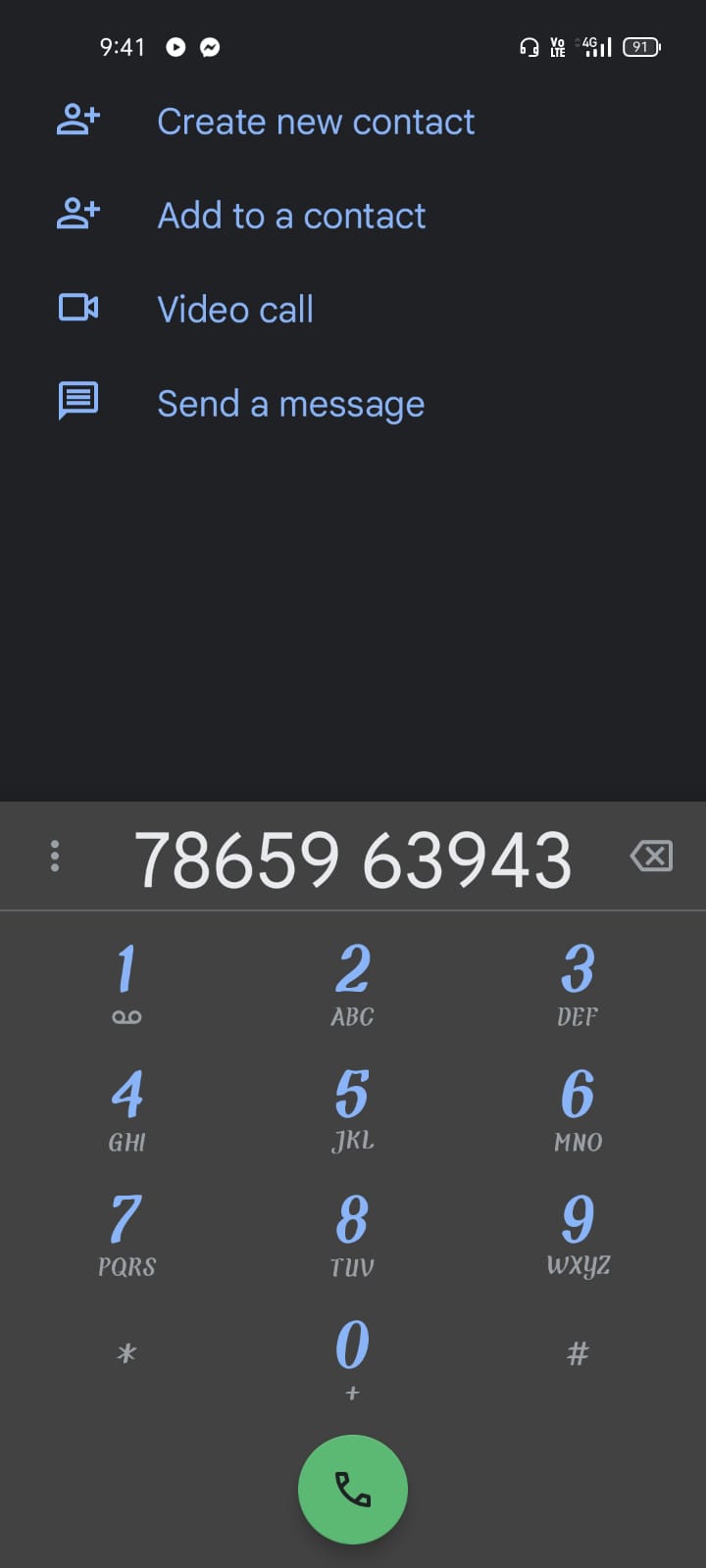Tap the 7 PQRS key
Viewport: 706px width, 1568px height.
coord(126,1233)
